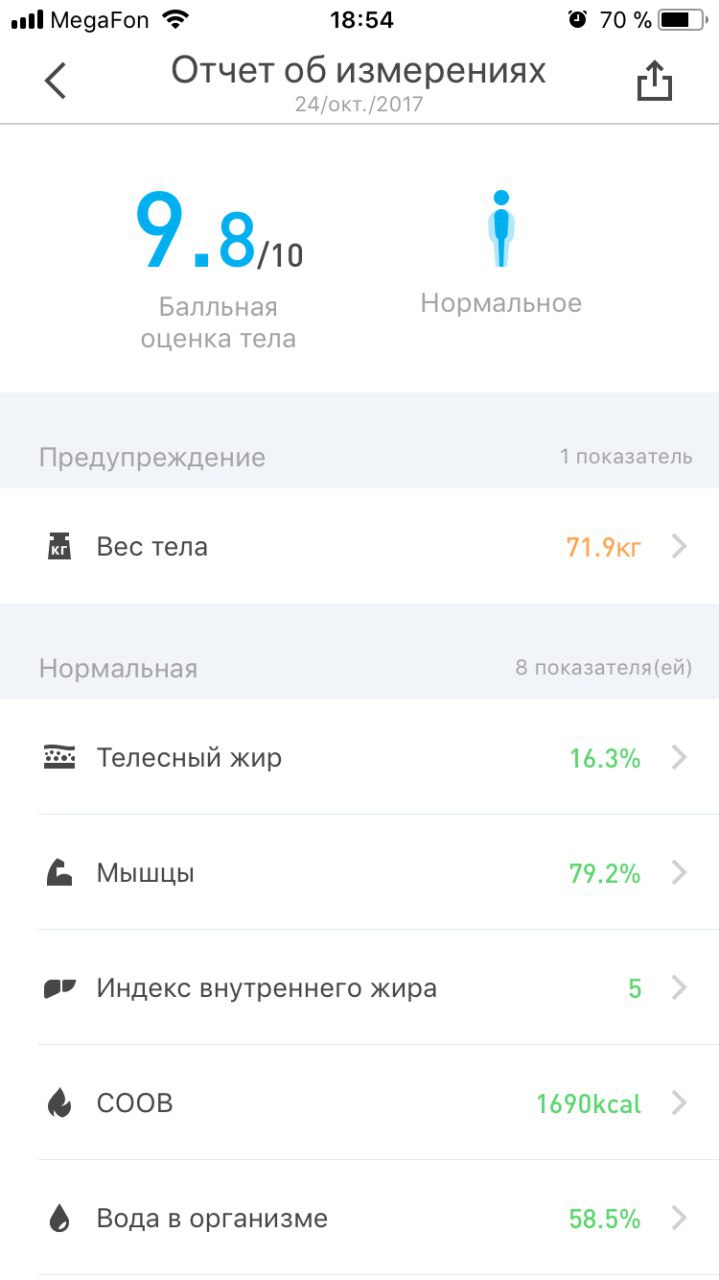The width and height of the screenshot is (719, 1280).
Task: Open the СООВ metabolic rate row
Action: tap(359, 1103)
